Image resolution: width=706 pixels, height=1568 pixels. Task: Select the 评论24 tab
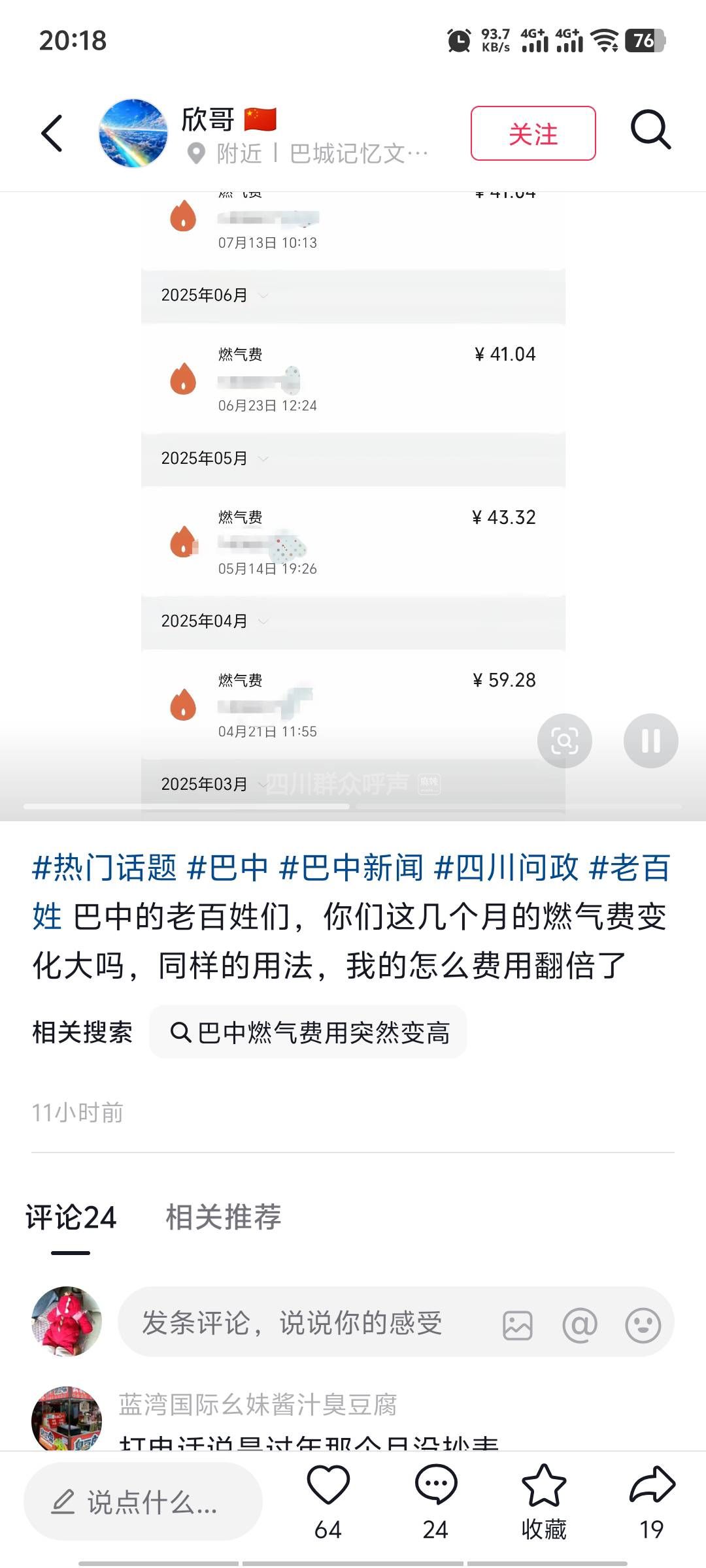click(x=71, y=1217)
